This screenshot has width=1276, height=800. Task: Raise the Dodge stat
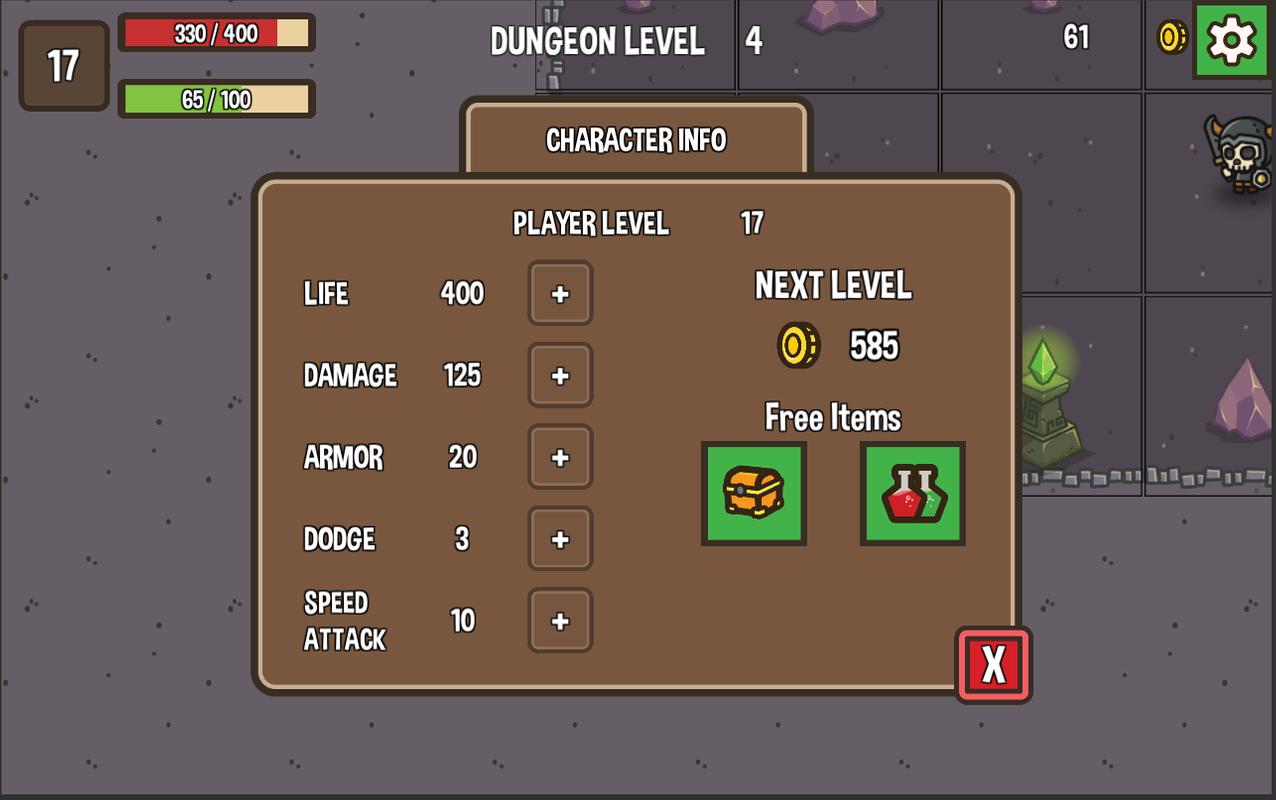point(560,539)
